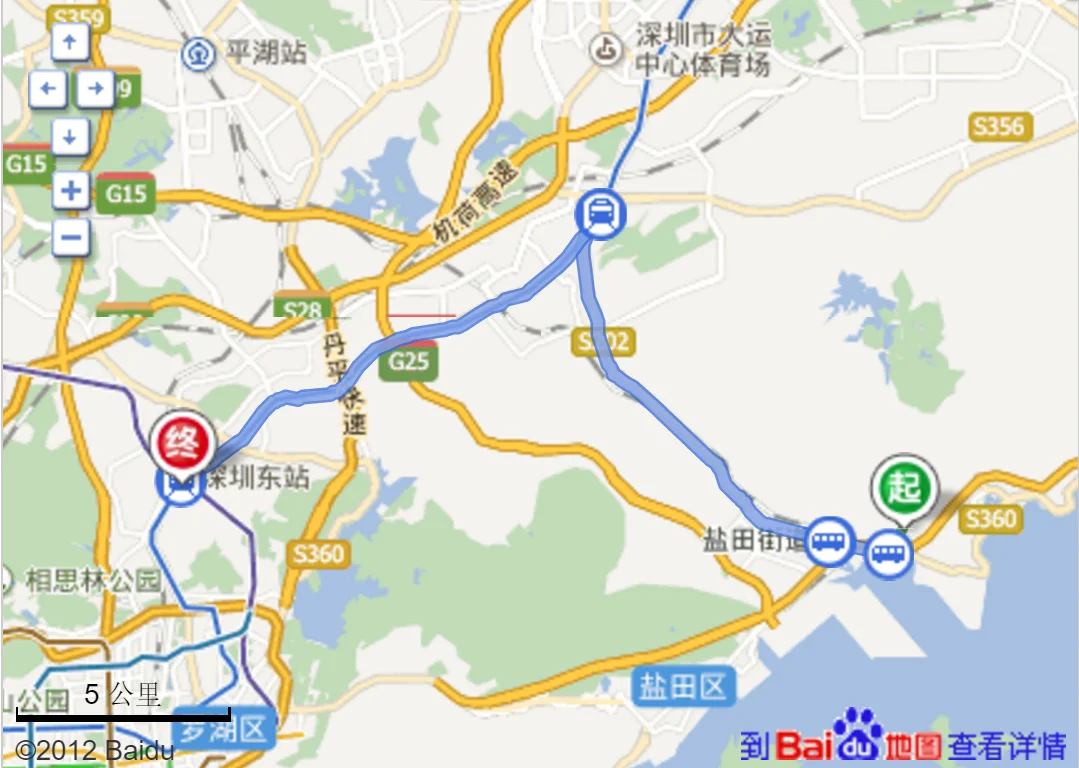The width and height of the screenshot is (1079, 768).
Task: Tap the green 起 start marker
Action: point(904,489)
